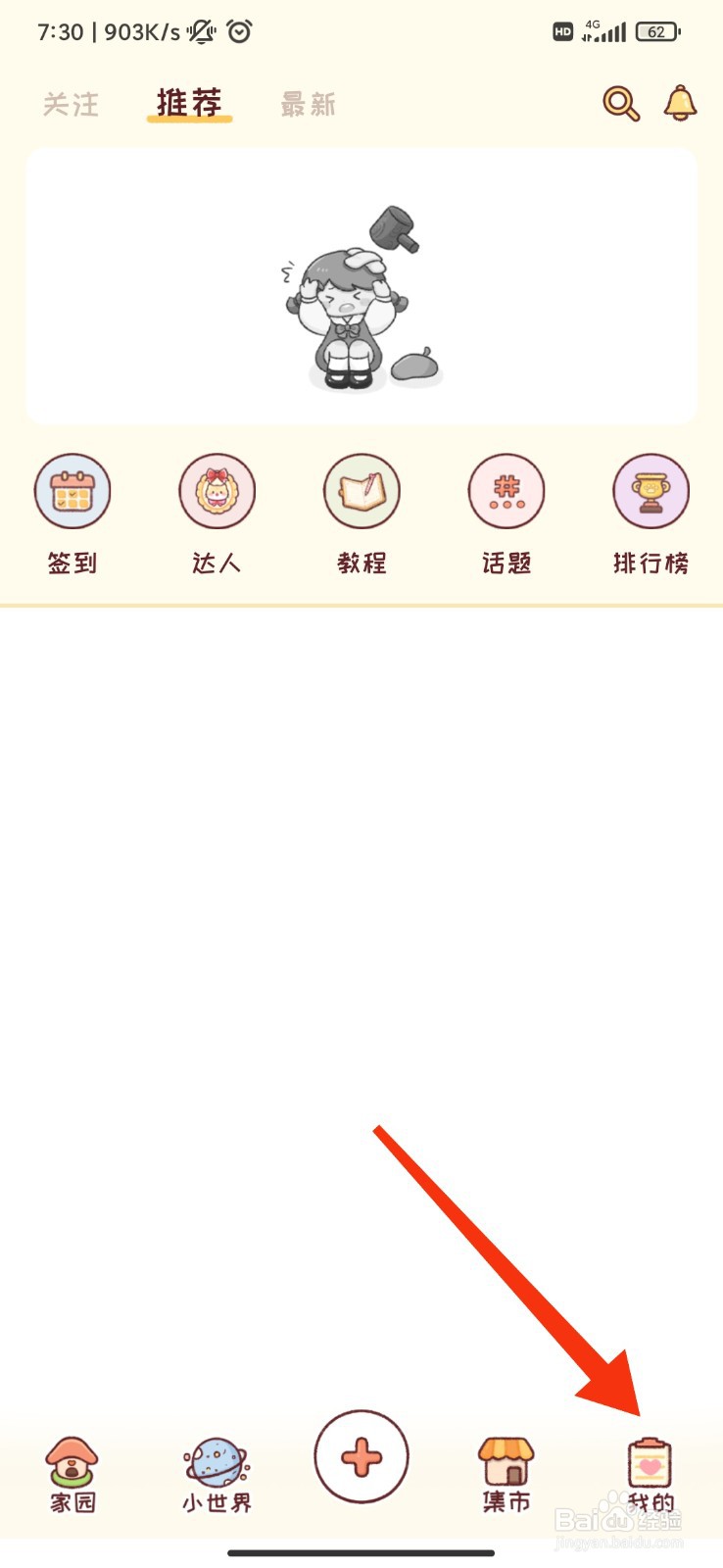The width and height of the screenshot is (723, 1568).
Task: Tap the muted notification status icon
Action: (199, 32)
